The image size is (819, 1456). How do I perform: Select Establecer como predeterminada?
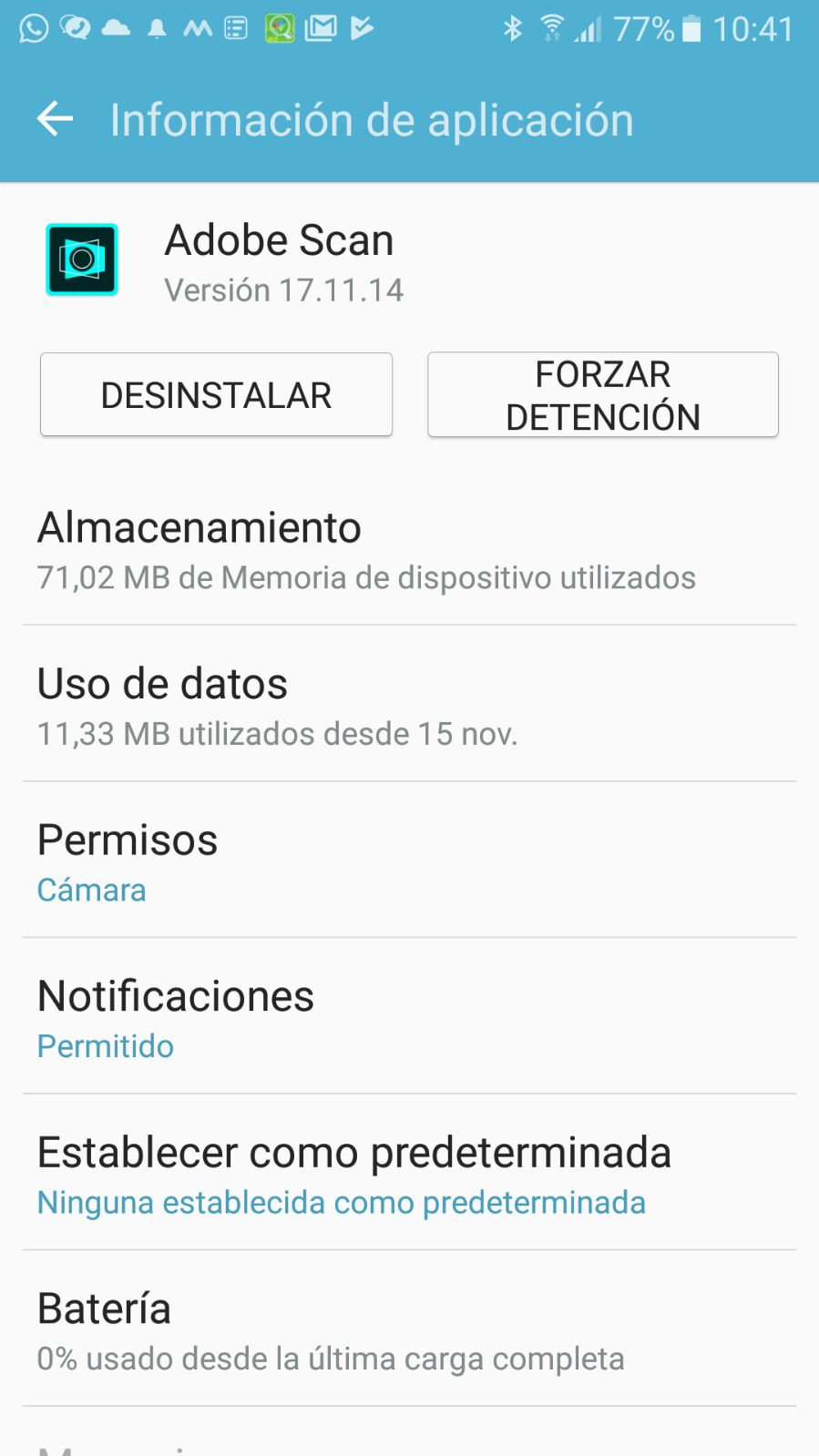[x=409, y=1175]
